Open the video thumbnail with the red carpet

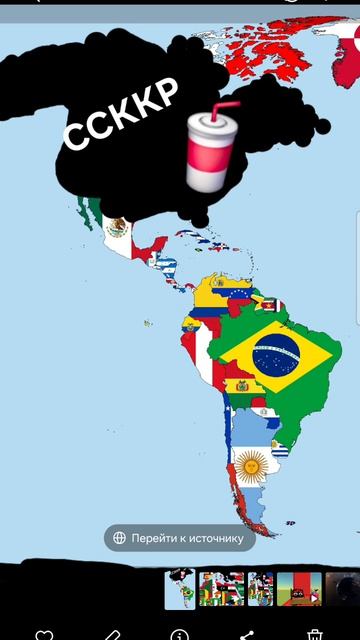pos(299,589)
